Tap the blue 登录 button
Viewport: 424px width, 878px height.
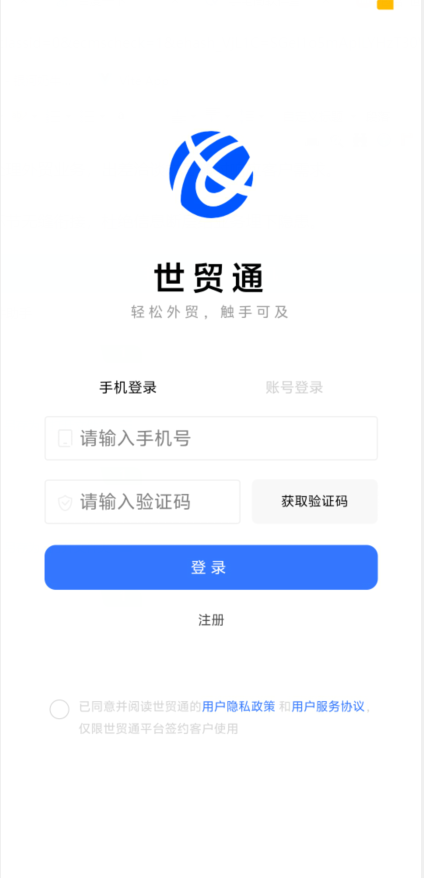click(211, 567)
